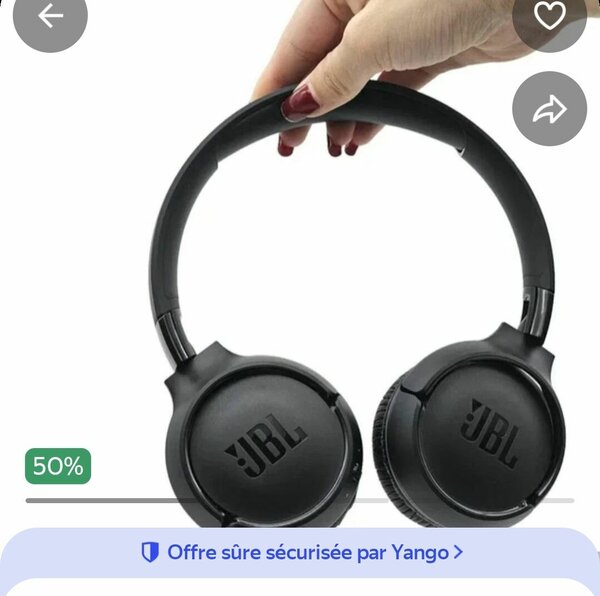
Task: Go back using the arrow button
Action: pos(50,16)
